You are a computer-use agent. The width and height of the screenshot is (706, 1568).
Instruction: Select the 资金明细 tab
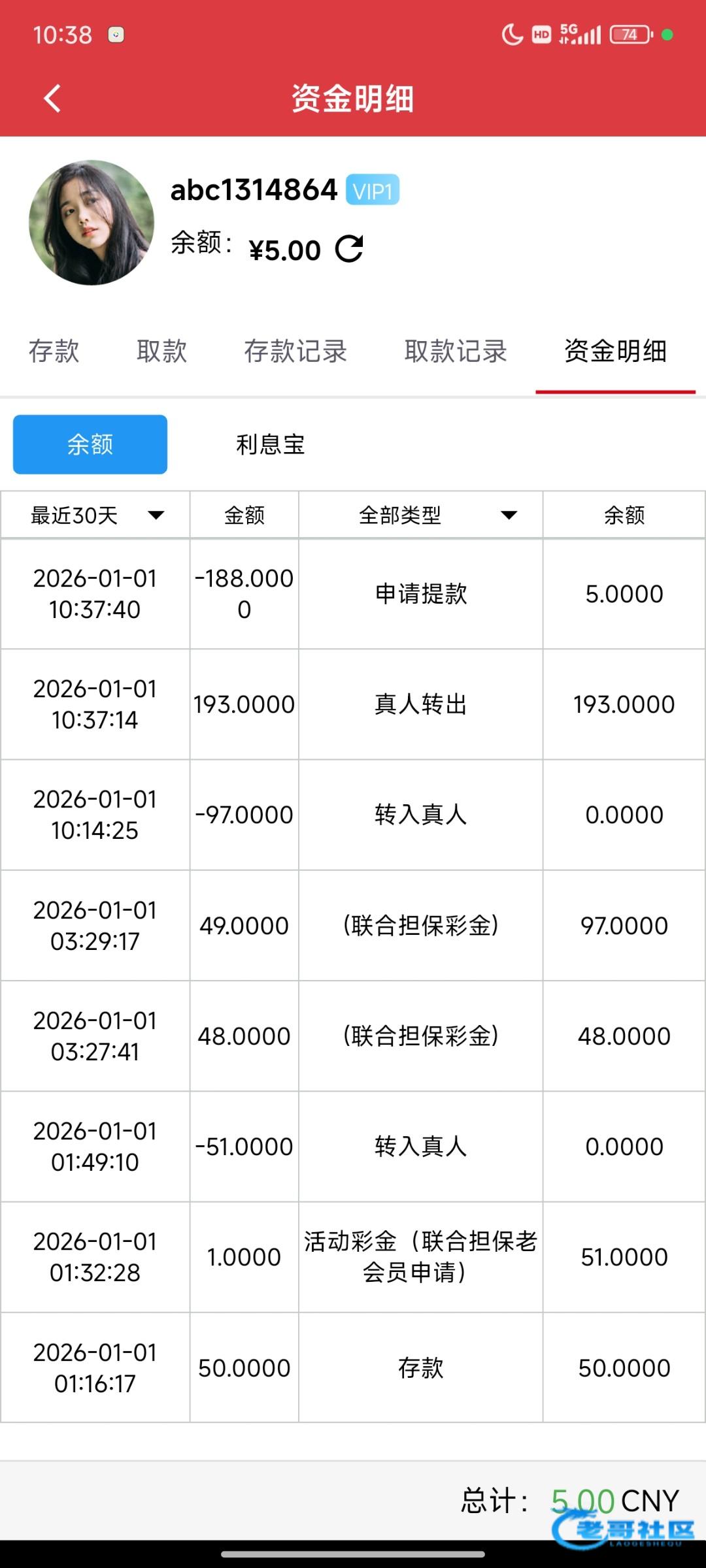tap(615, 351)
